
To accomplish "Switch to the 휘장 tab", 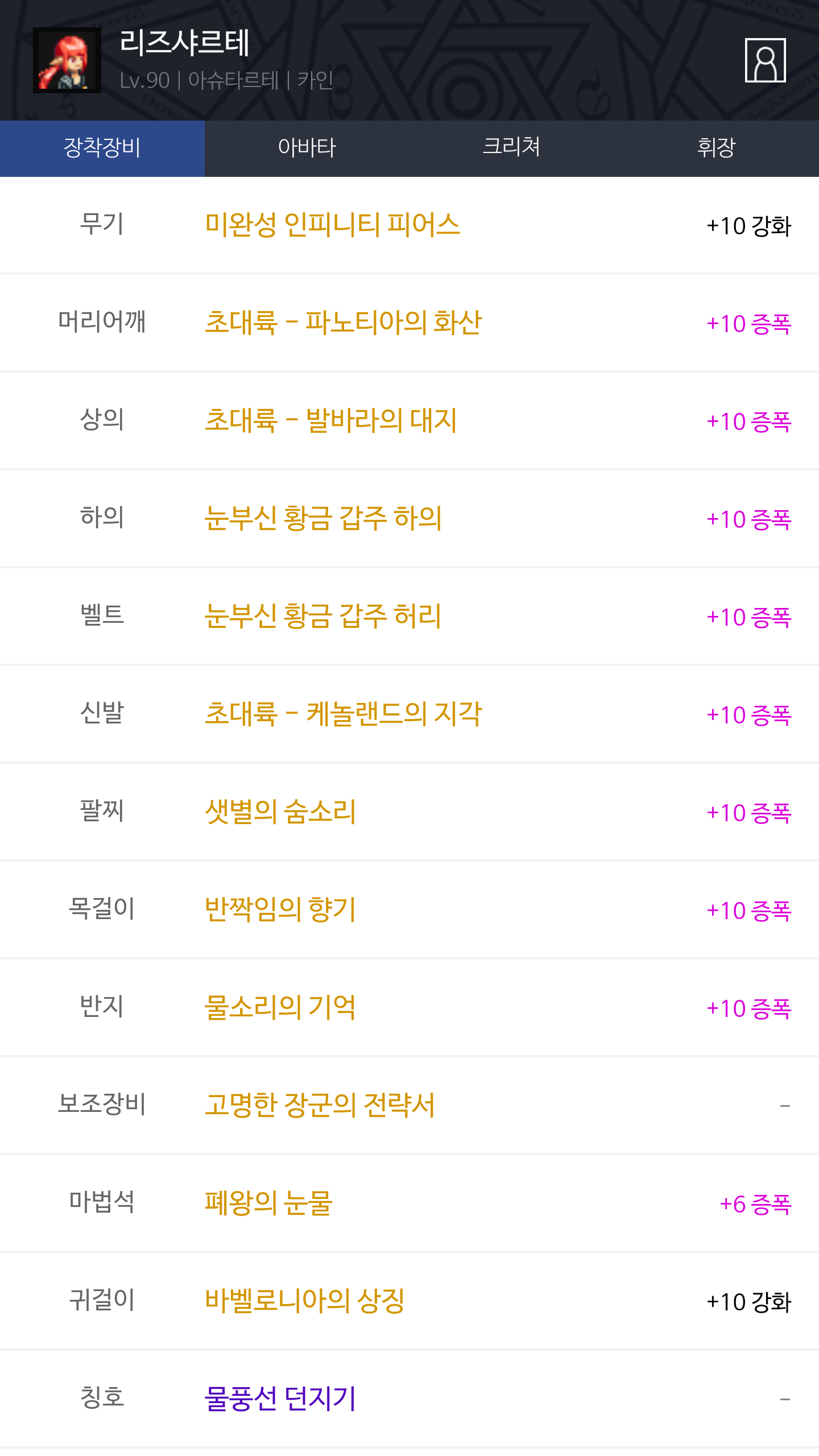I will 716,148.
